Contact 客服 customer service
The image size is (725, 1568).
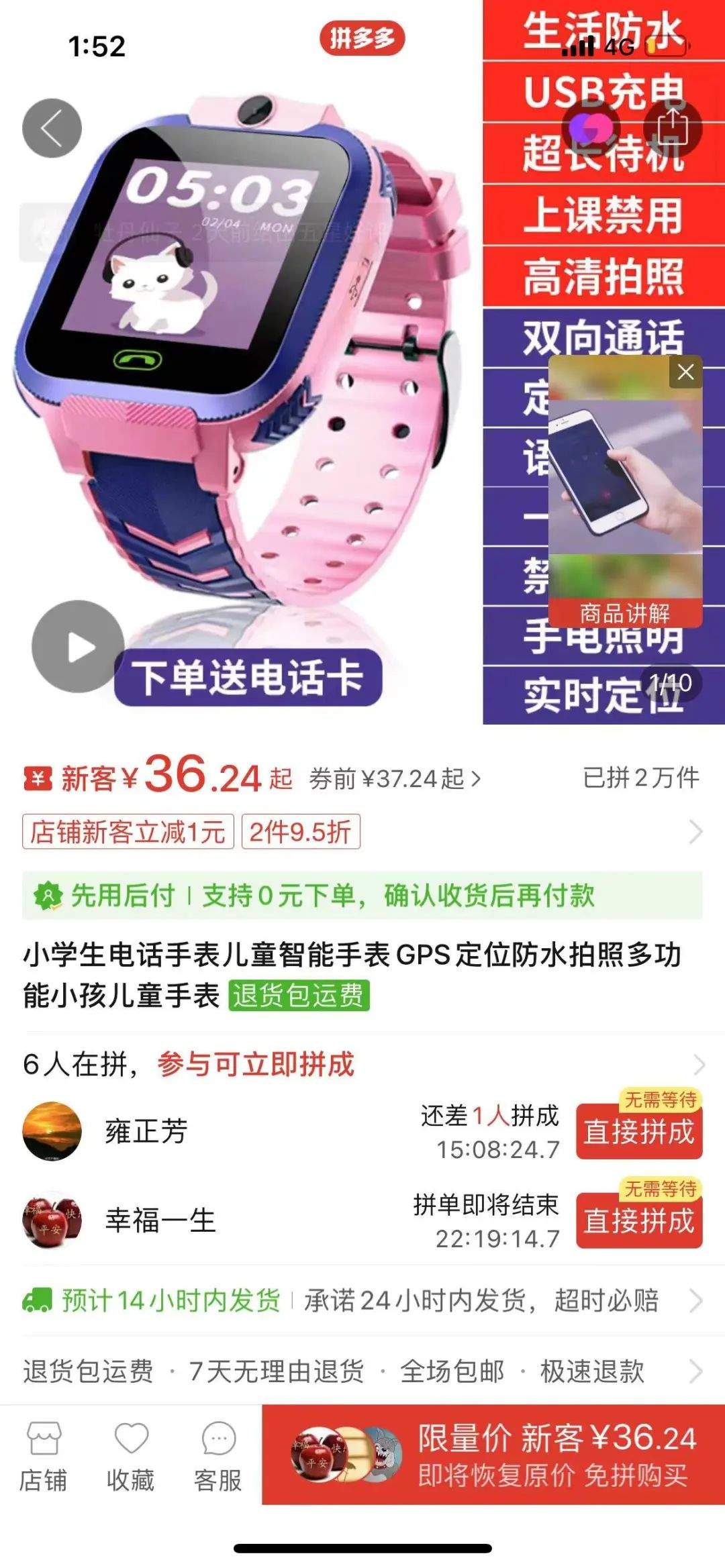click(218, 1455)
